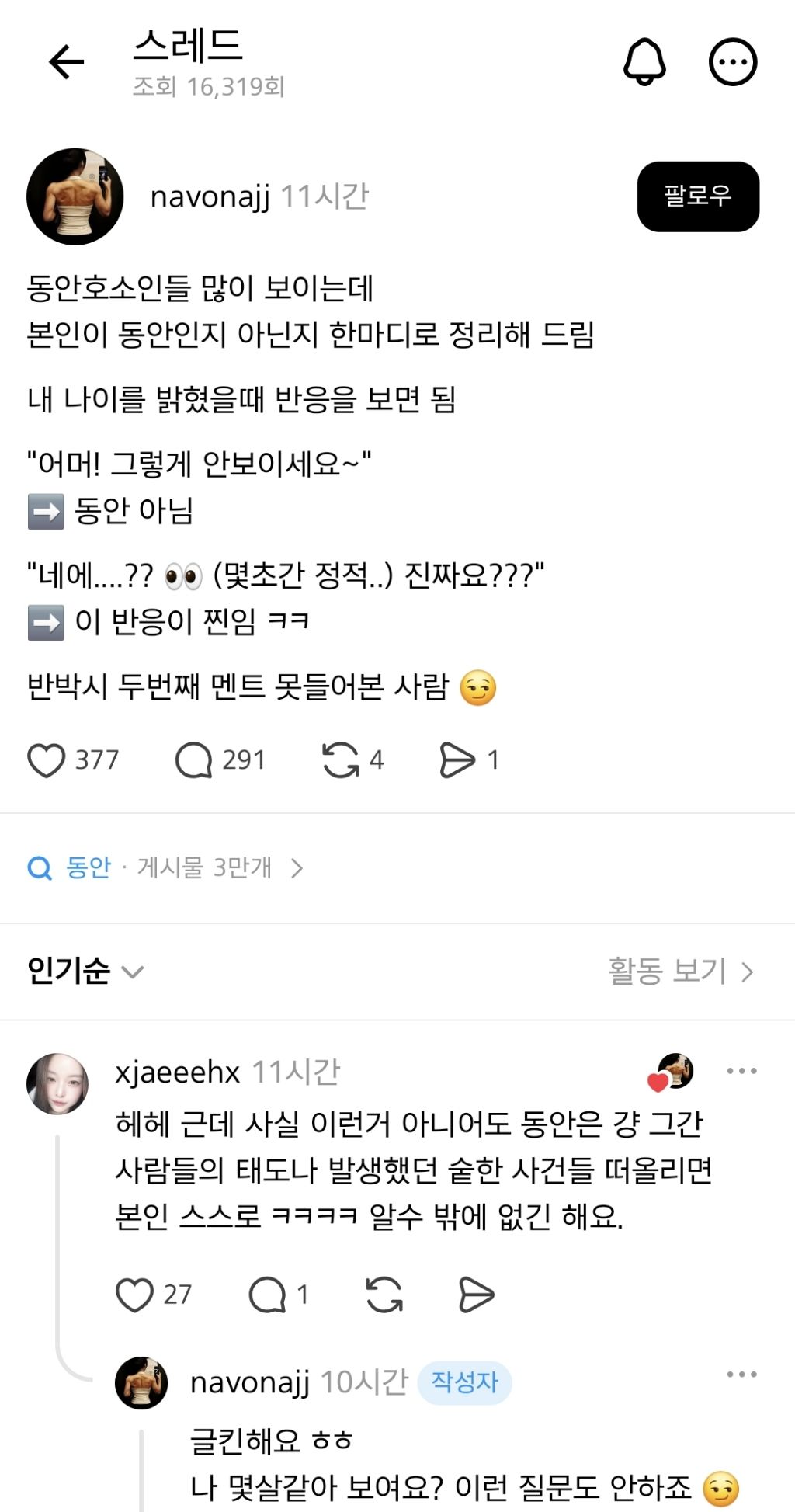Follow navonajj with the 팔로우 button
Screen dimensions: 795x1512
[698, 196]
